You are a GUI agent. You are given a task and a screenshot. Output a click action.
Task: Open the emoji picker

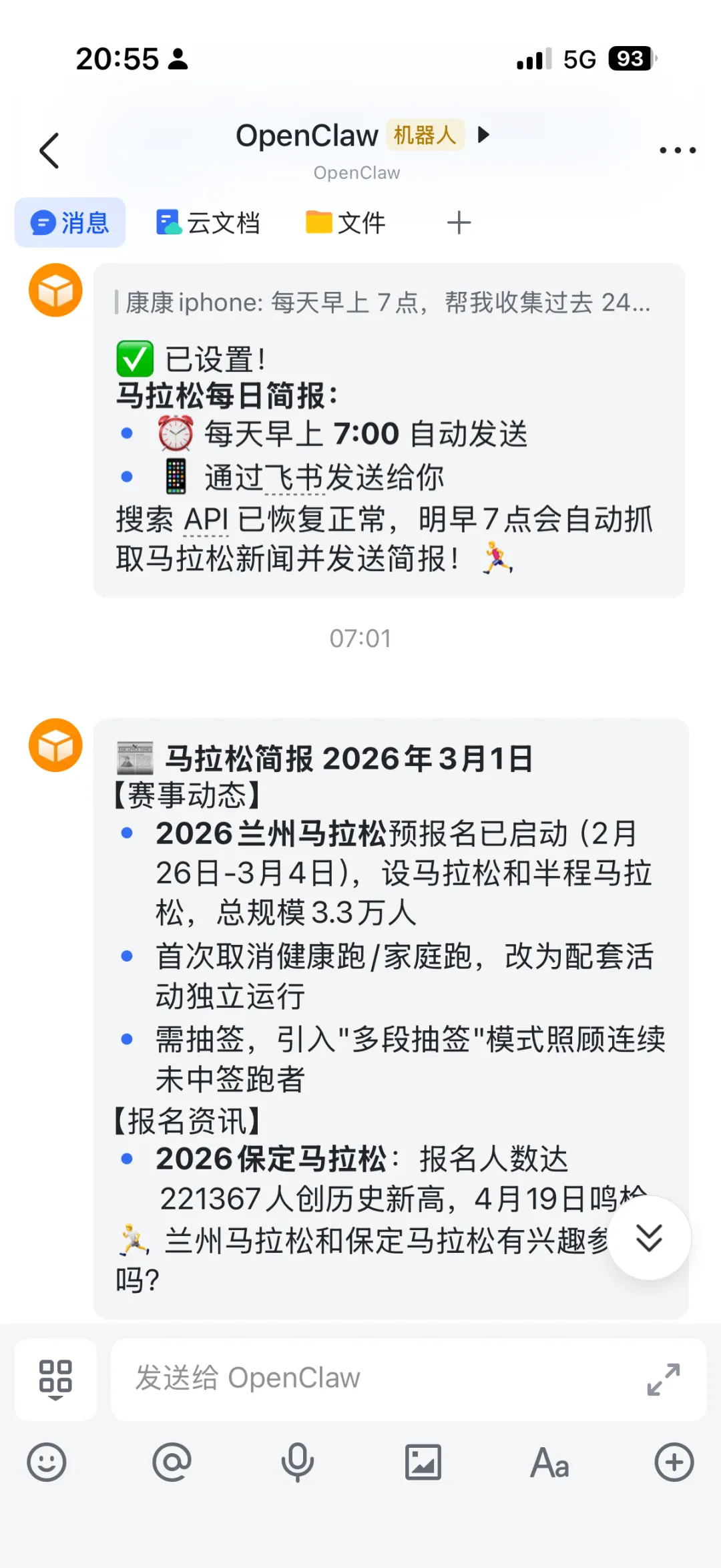tap(47, 1462)
